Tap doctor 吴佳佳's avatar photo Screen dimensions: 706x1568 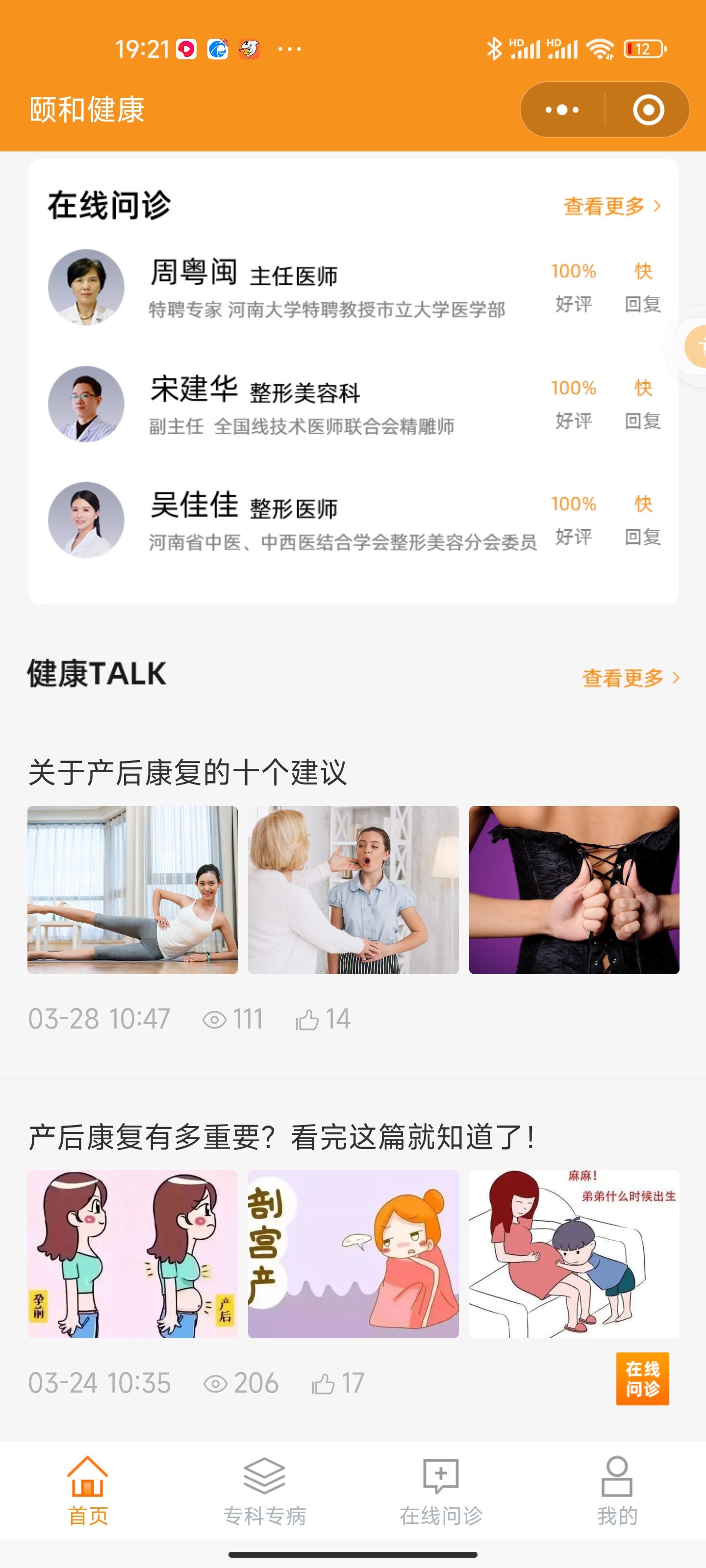[85, 520]
